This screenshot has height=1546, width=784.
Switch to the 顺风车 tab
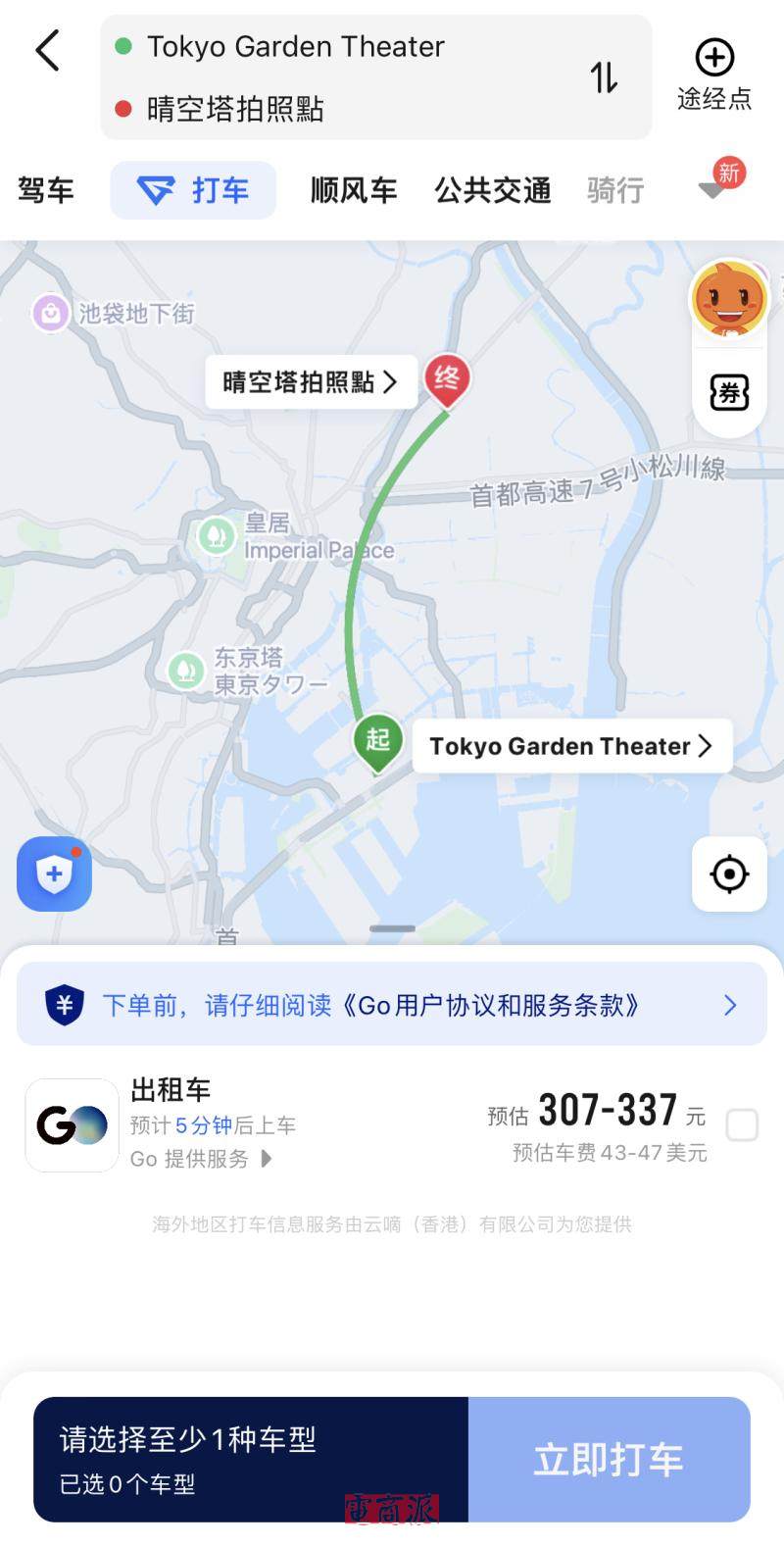tap(354, 190)
